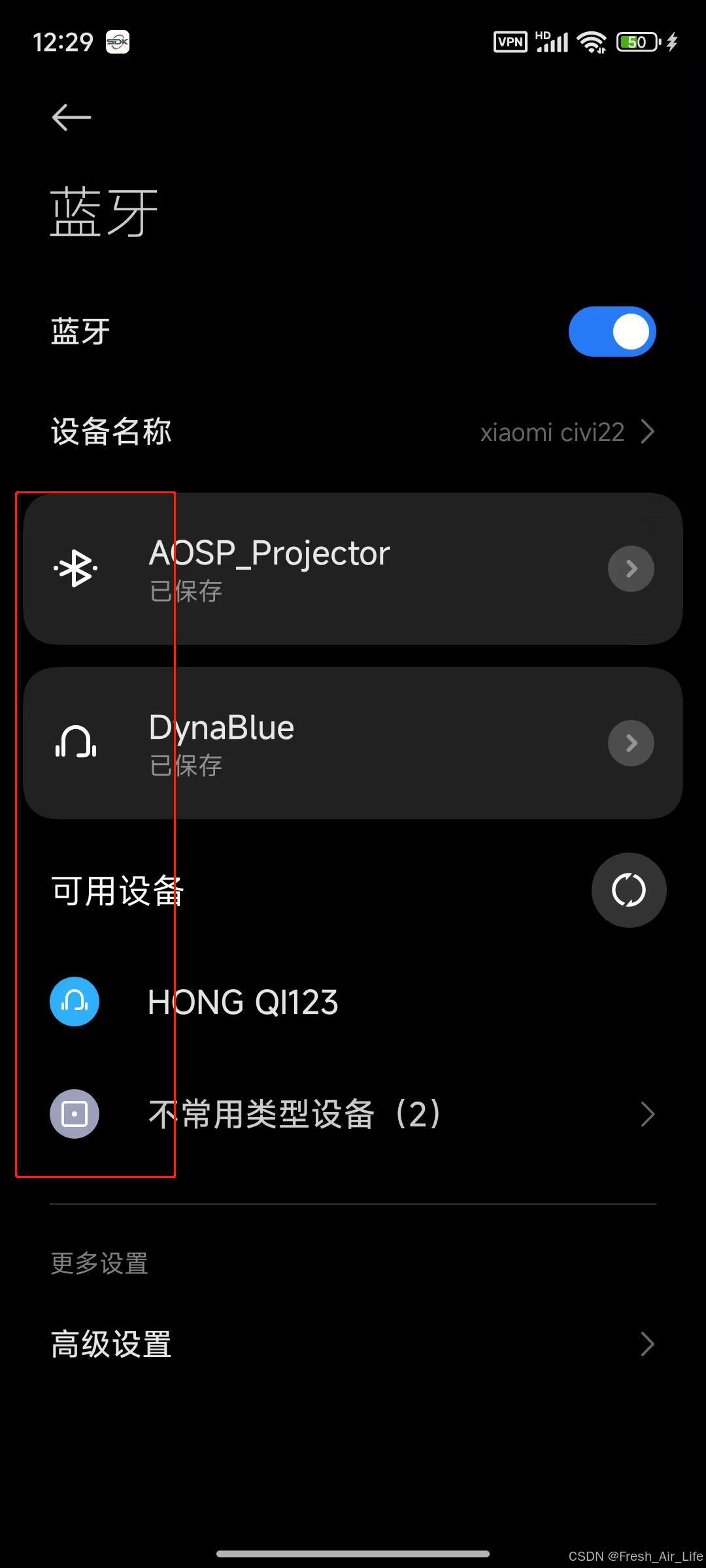Screen dimensions: 706x1568
Task: Refresh the 可用设备 list
Action: pos(628,890)
